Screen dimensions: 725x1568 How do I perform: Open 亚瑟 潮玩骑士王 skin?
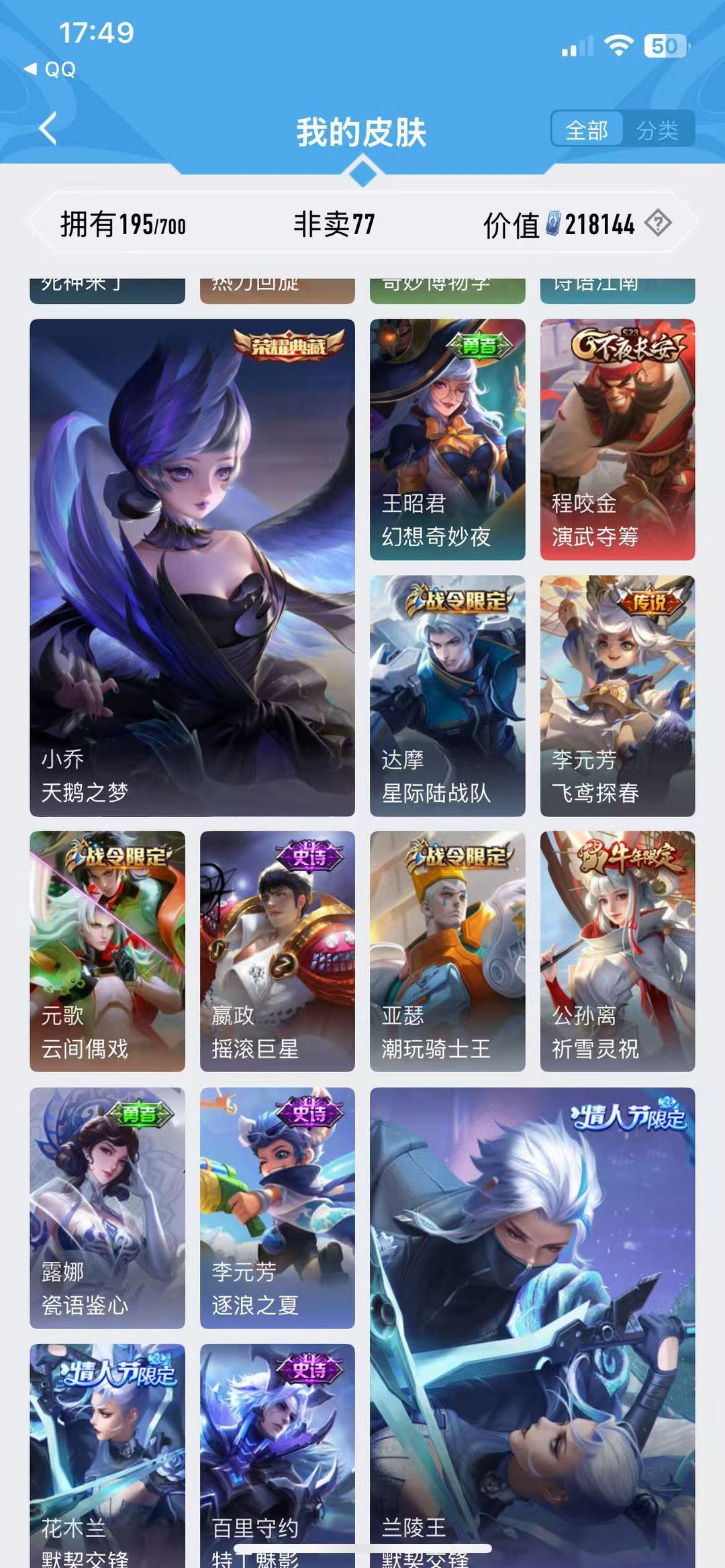[x=447, y=951]
